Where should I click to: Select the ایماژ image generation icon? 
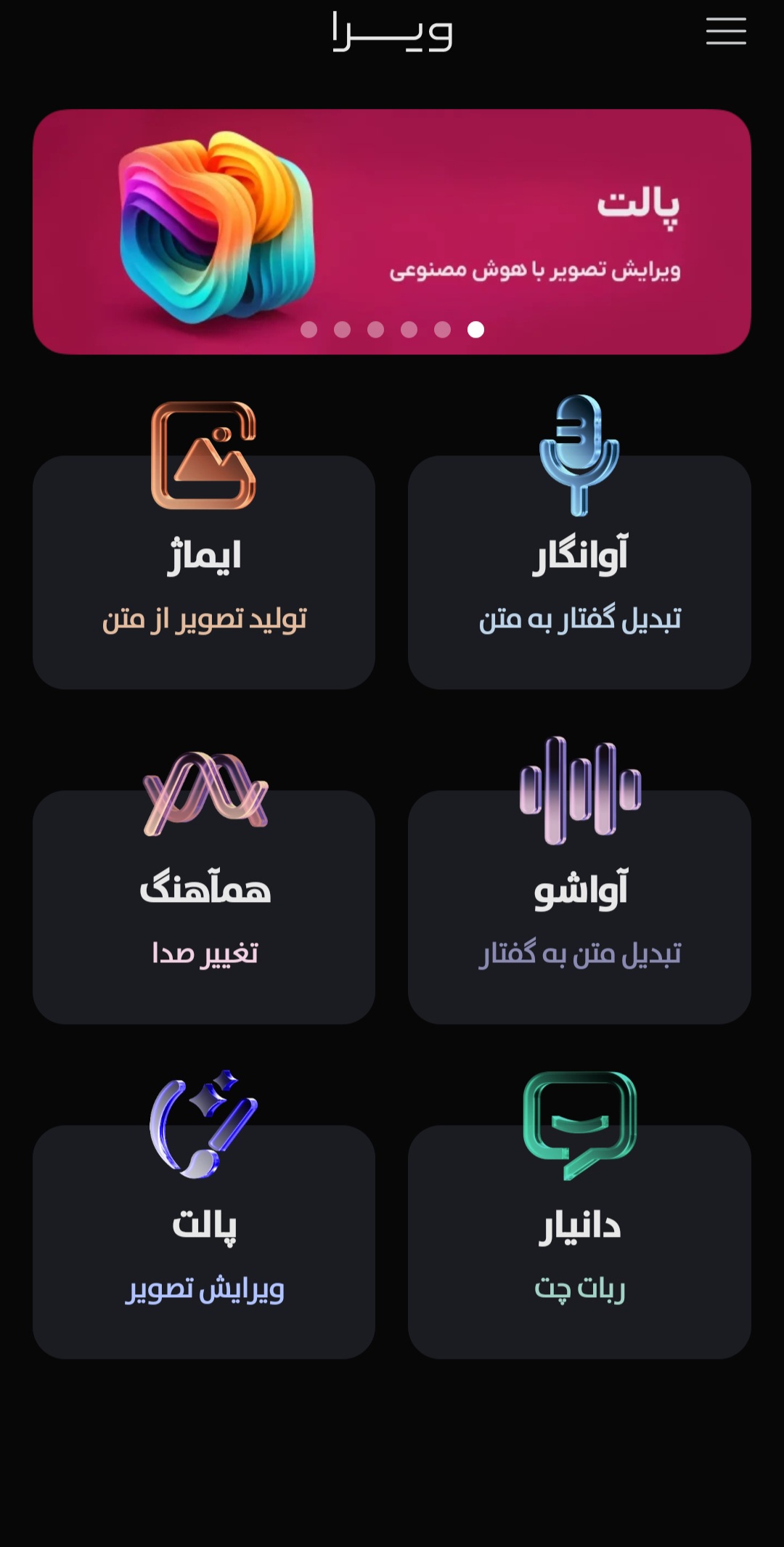[x=202, y=454]
